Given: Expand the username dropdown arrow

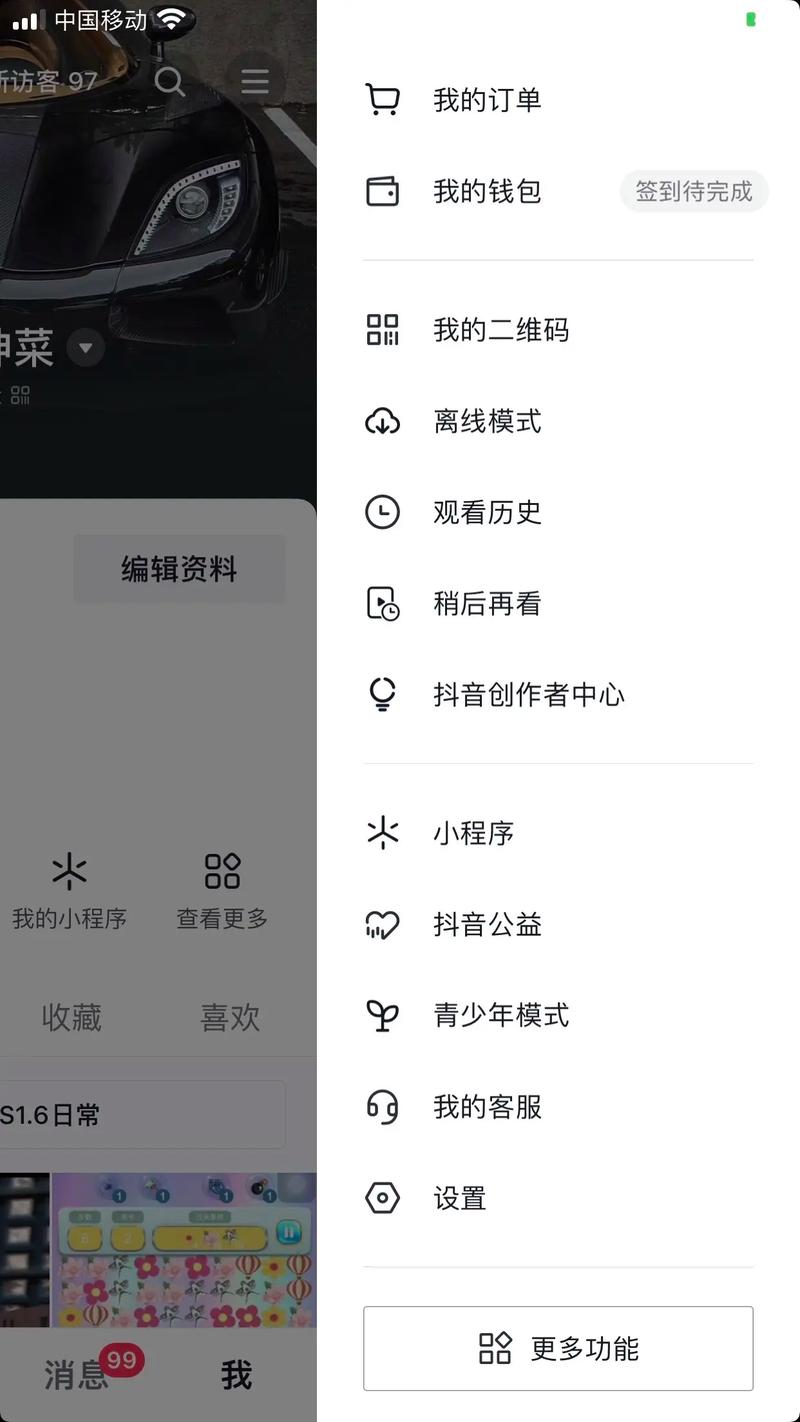Looking at the screenshot, I should 86,348.
